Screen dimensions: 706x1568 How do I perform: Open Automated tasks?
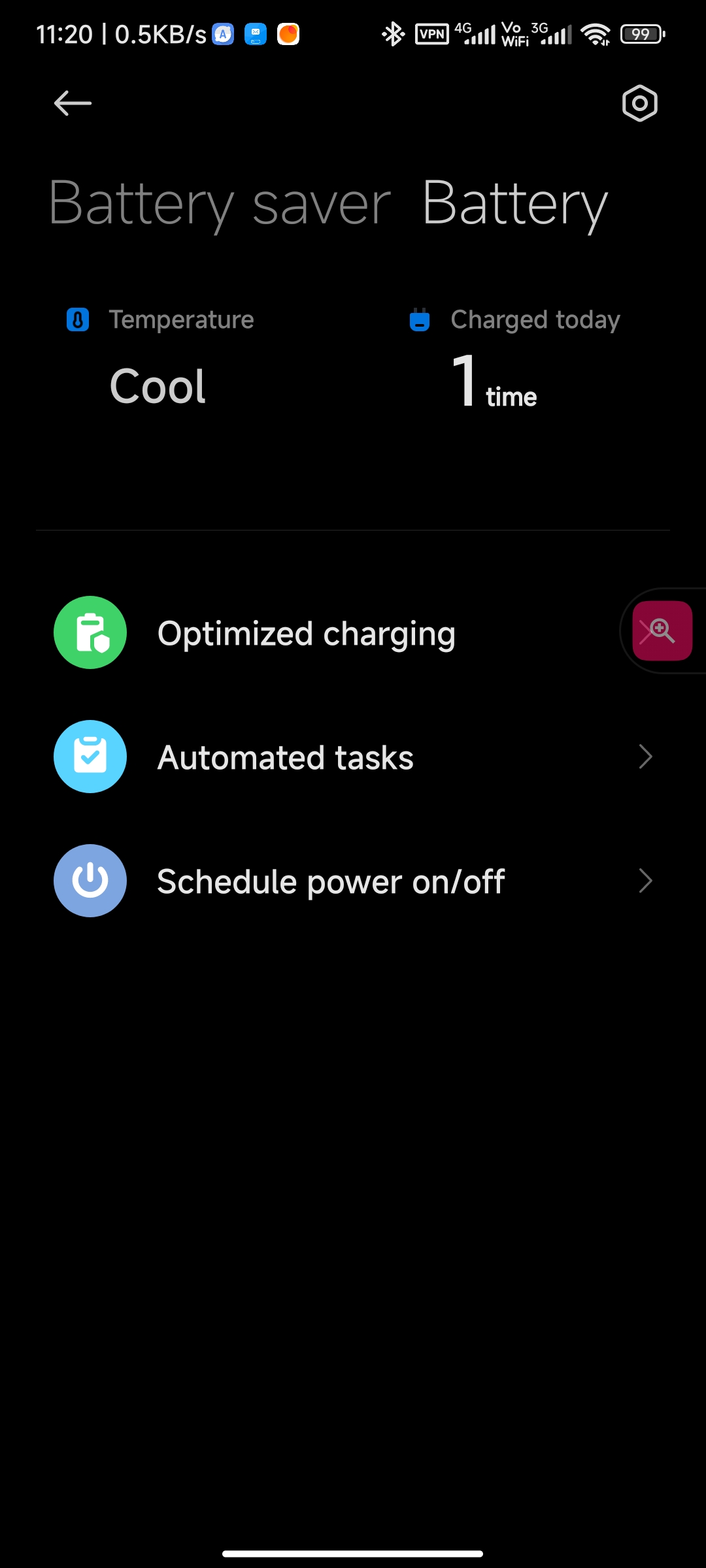tap(353, 757)
